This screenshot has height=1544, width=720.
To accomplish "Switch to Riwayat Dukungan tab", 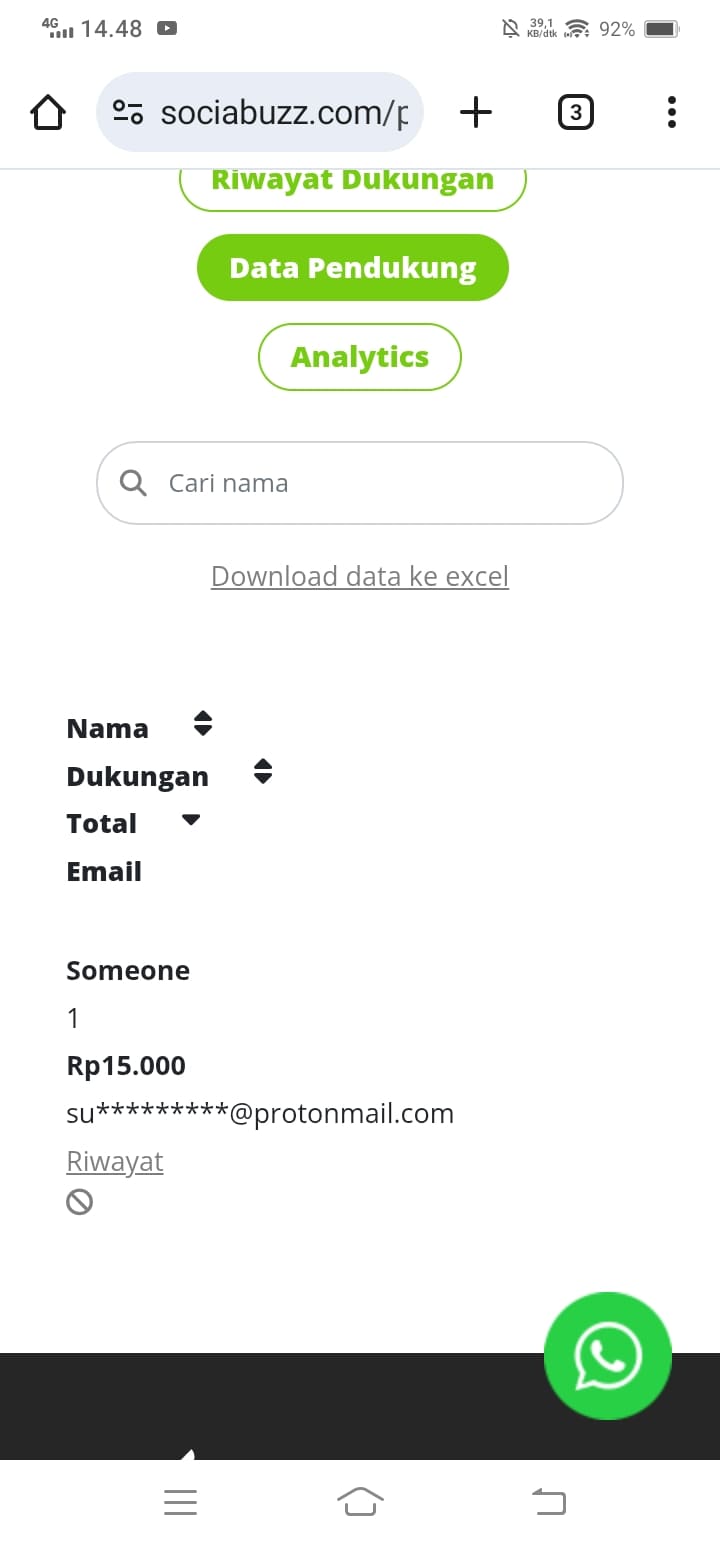I will click(x=352, y=182).
